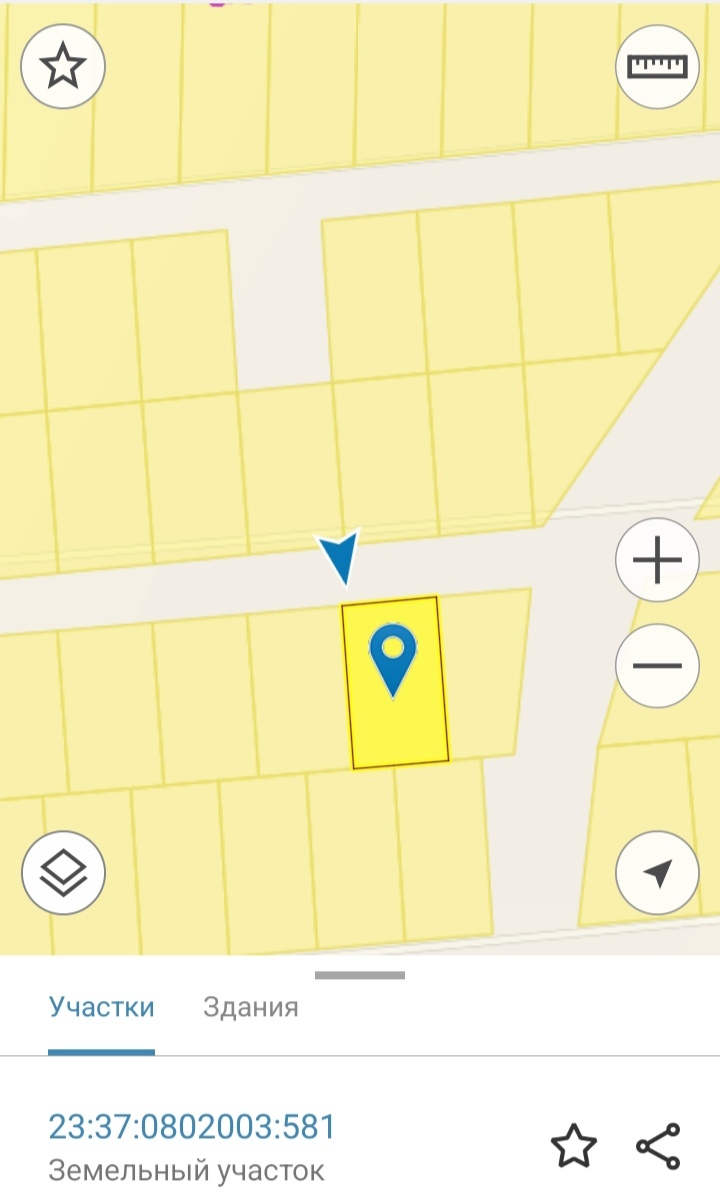Zoom in with the plus button
Screen dimensions: 720x1191
point(657,561)
